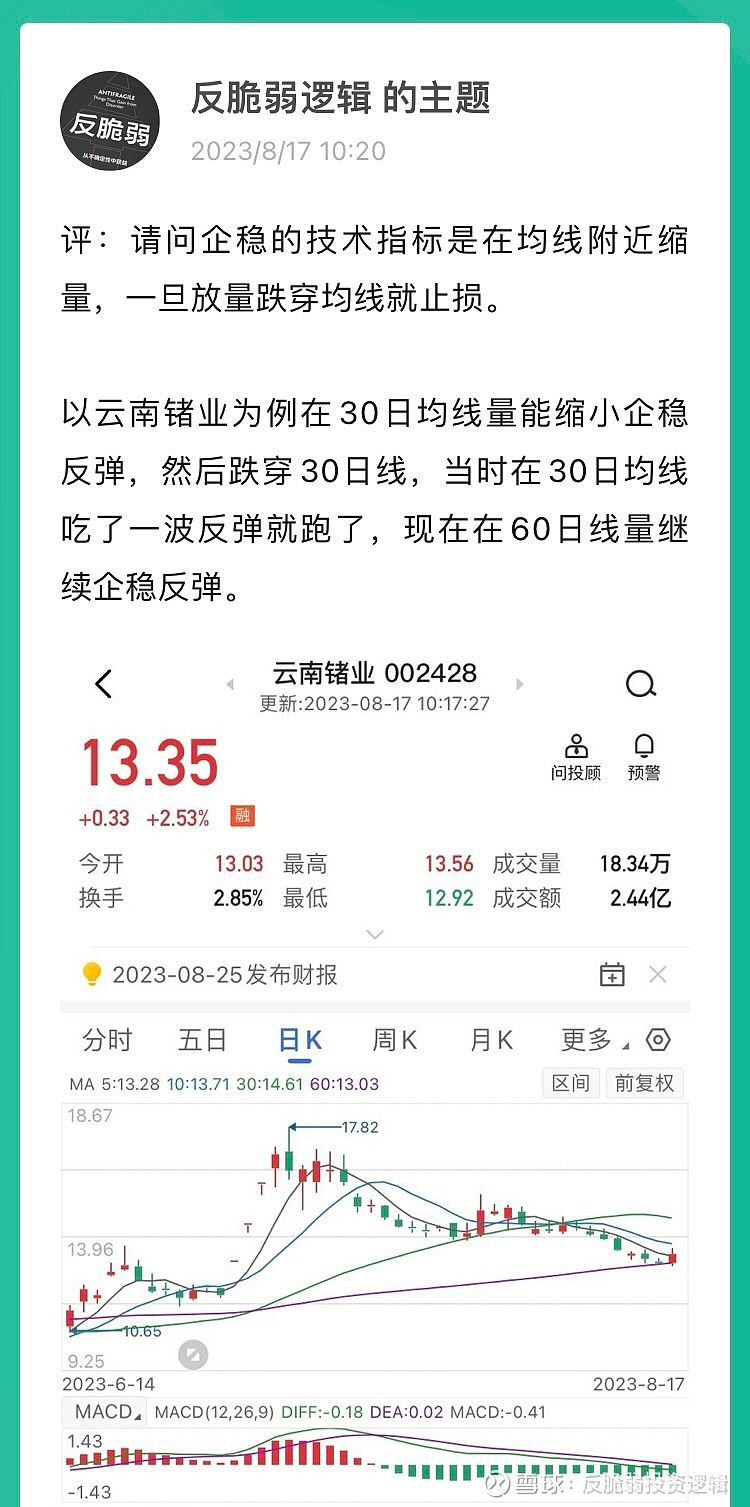Click the calendar icon on the earnings notice
The width and height of the screenshot is (750, 1507).
[x=611, y=974]
